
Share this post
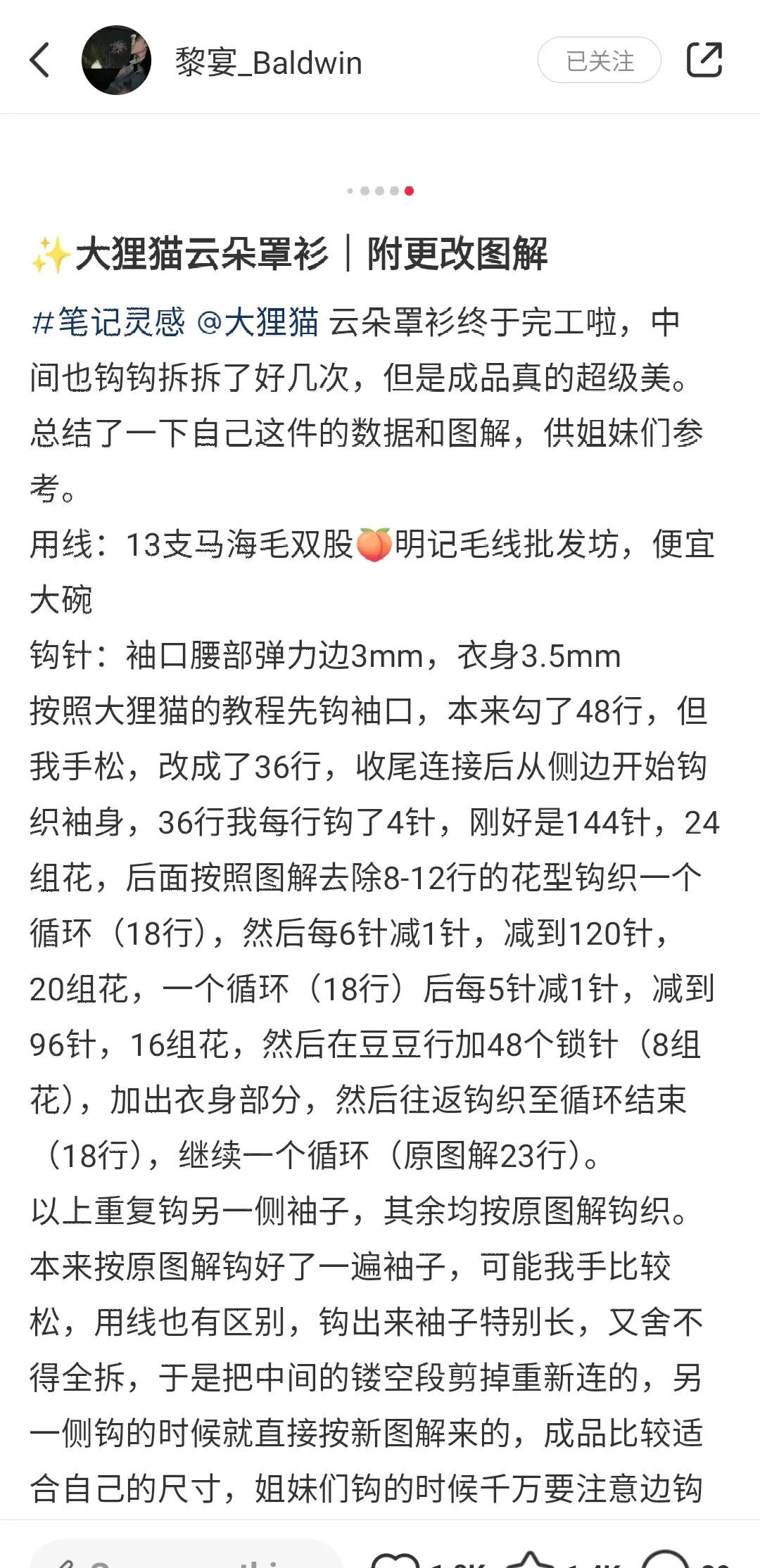coord(704,60)
